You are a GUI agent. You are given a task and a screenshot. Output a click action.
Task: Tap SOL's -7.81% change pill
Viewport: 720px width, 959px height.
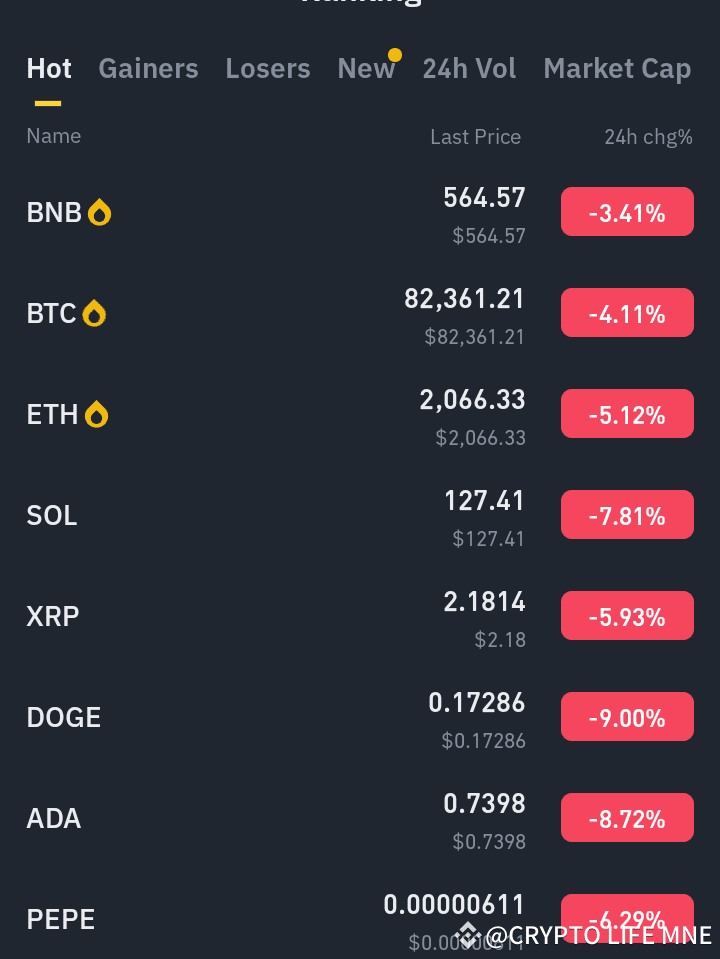(627, 514)
